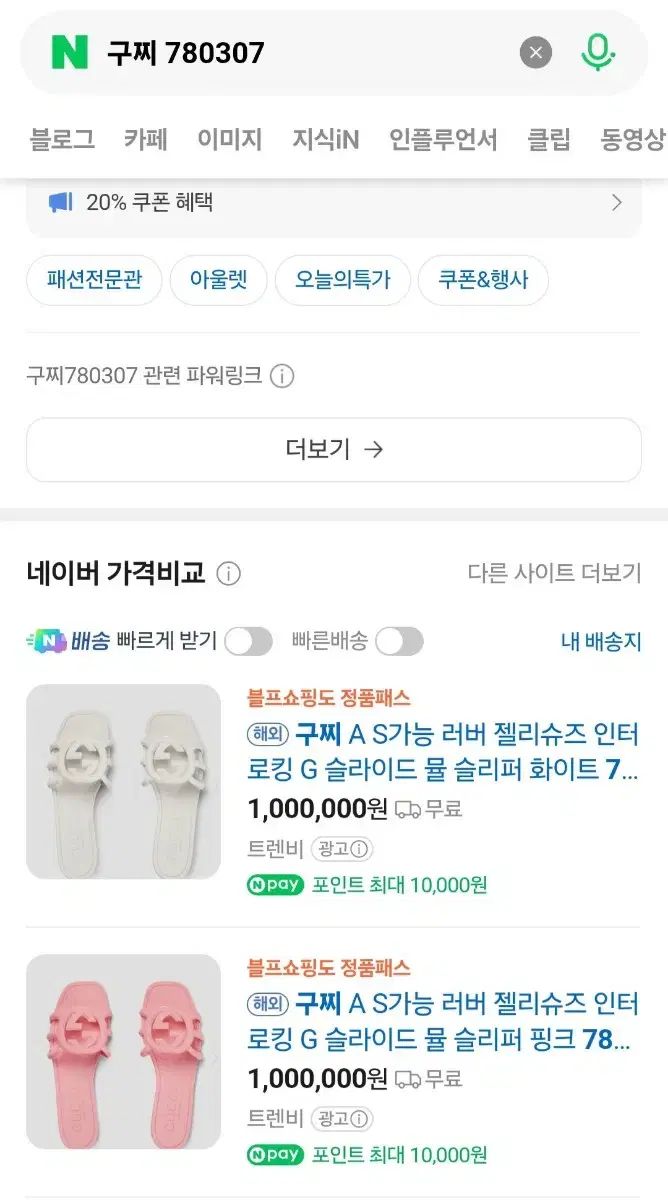
Task: Switch to the 블로그 tab
Action: tap(62, 140)
